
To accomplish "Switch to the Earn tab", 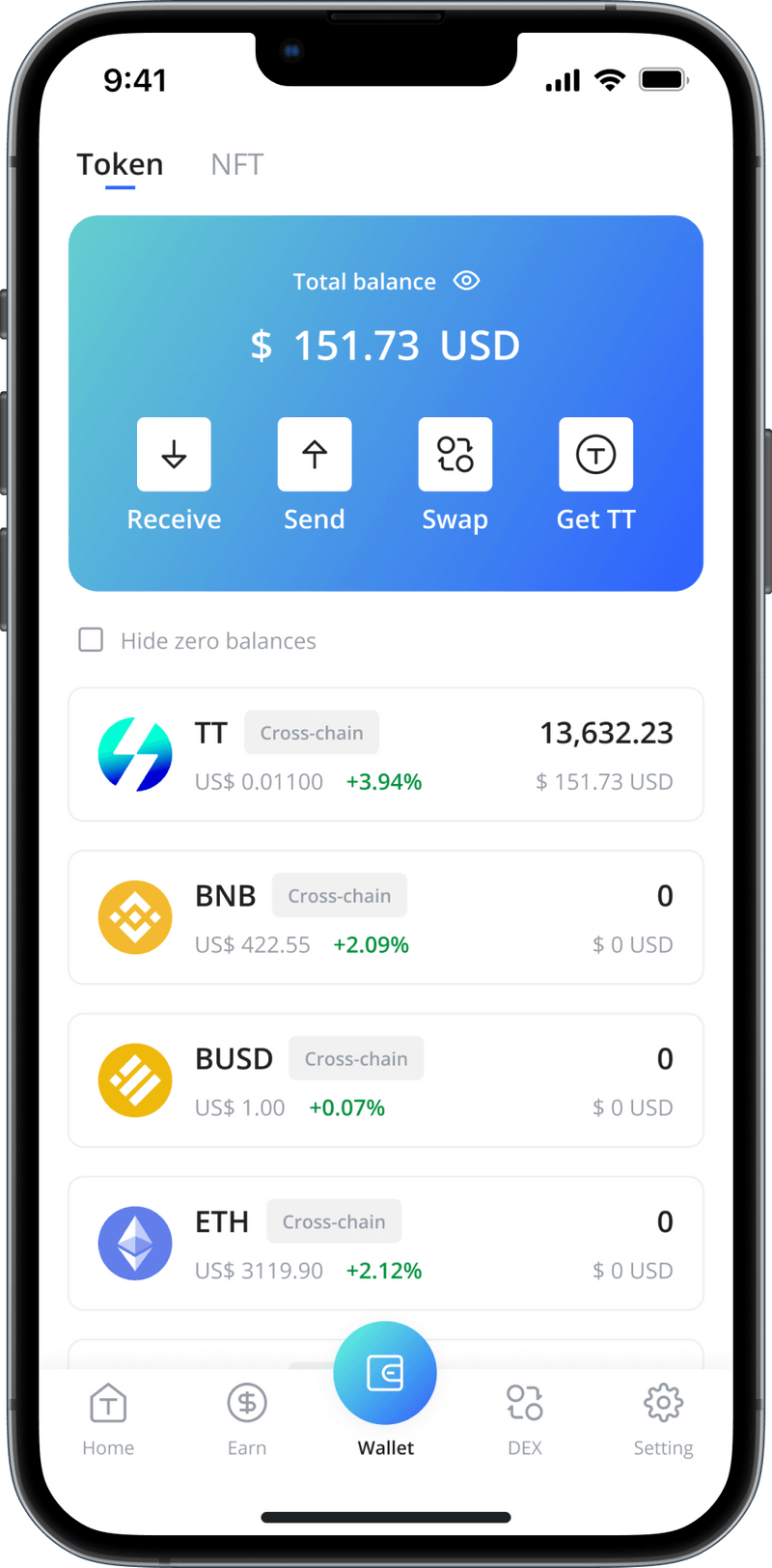I will click(x=247, y=1417).
